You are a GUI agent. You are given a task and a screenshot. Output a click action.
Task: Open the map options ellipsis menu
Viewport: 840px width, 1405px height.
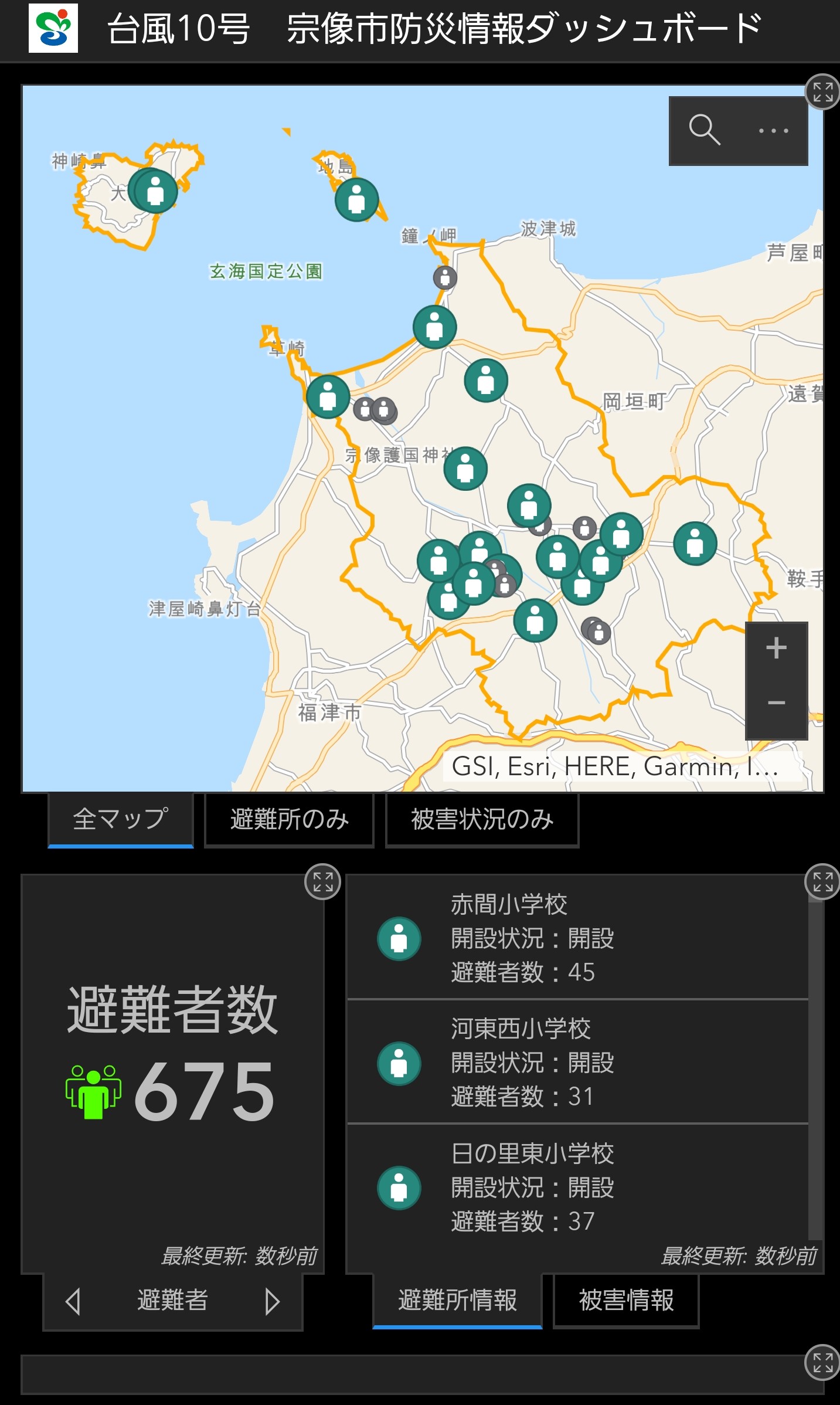click(774, 130)
